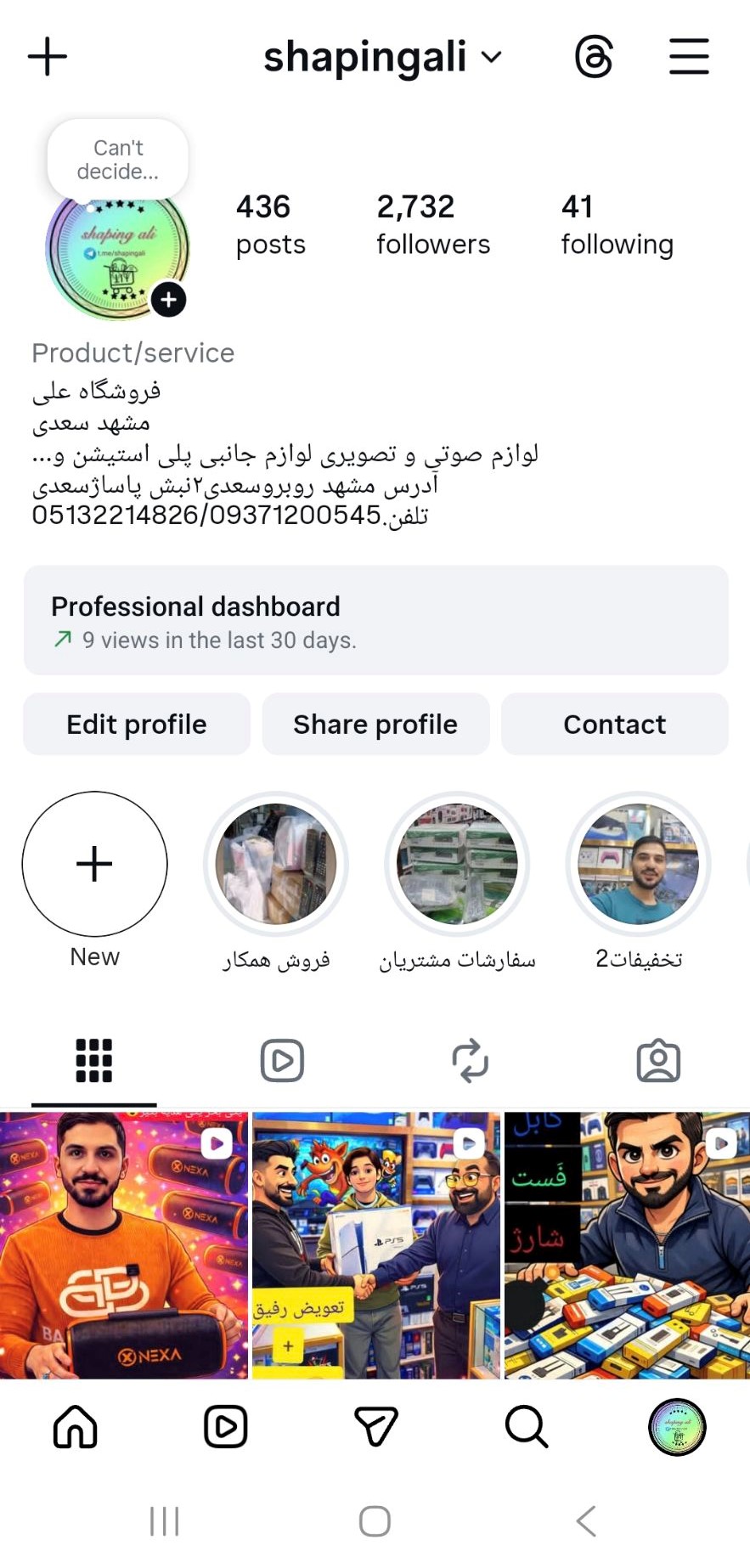View the following list
Viewport: 750px width, 1568px height.
click(617, 224)
